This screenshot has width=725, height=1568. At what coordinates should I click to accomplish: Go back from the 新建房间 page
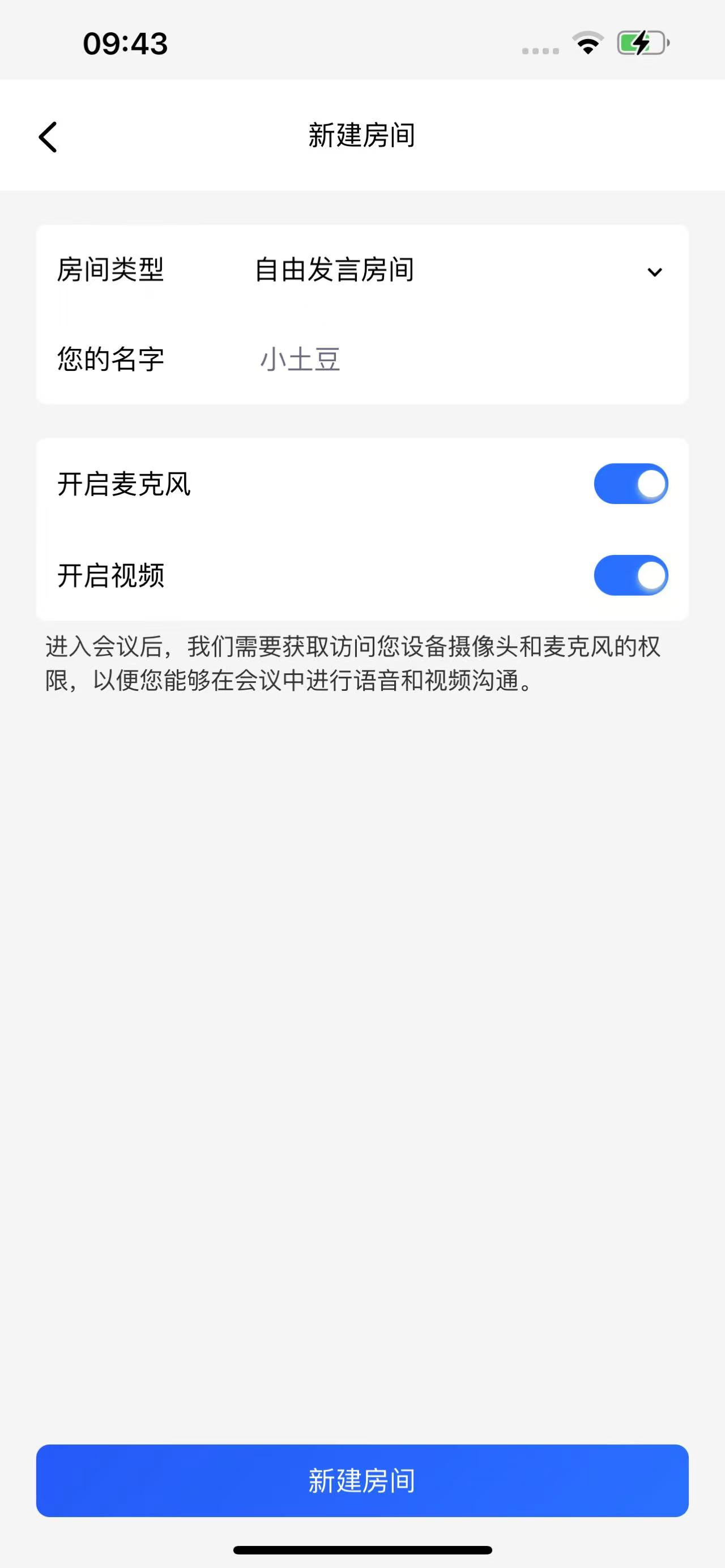pyautogui.click(x=48, y=136)
